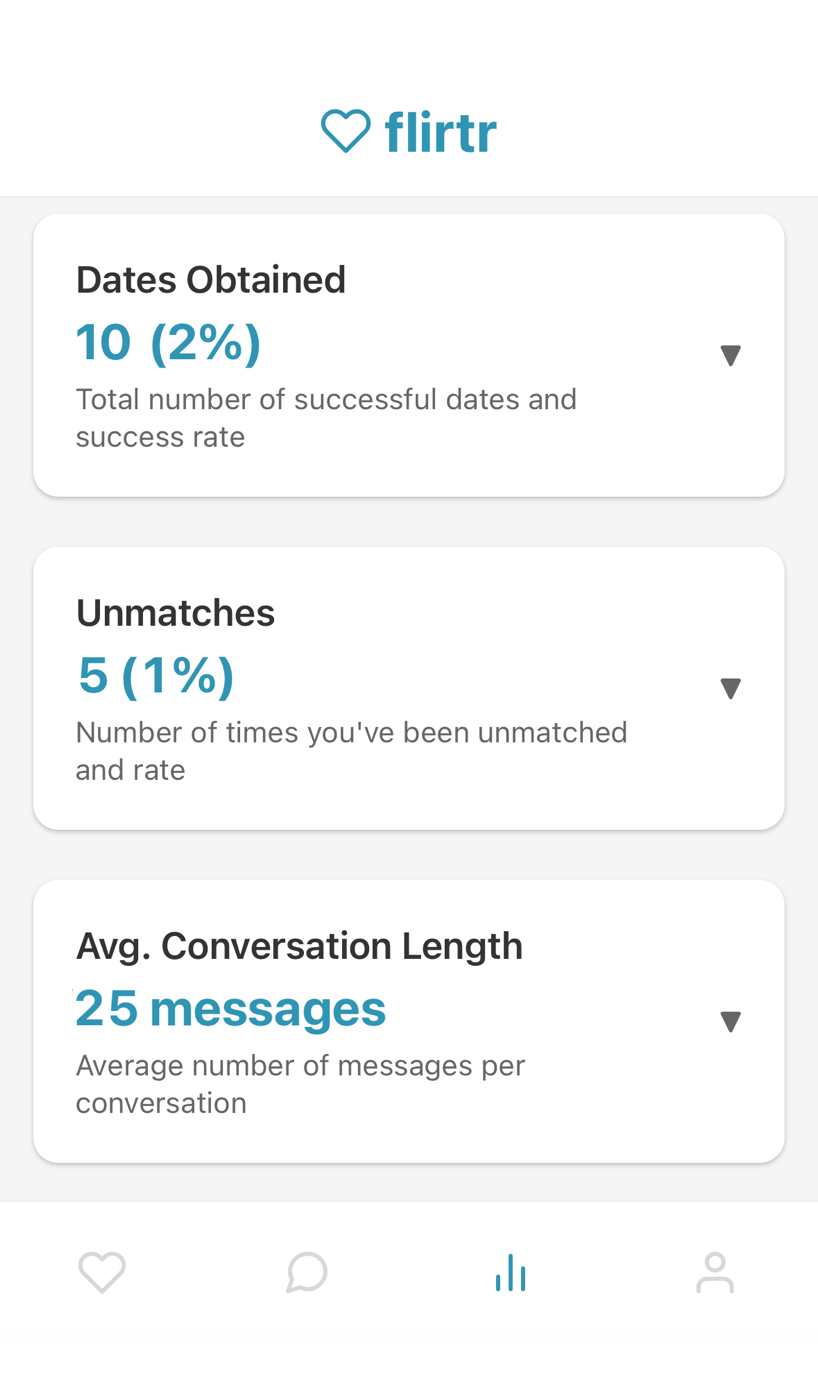Click the Dates Obtained heading
Image resolution: width=818 pixels, height=1400 pixels.
click(211, 280)
